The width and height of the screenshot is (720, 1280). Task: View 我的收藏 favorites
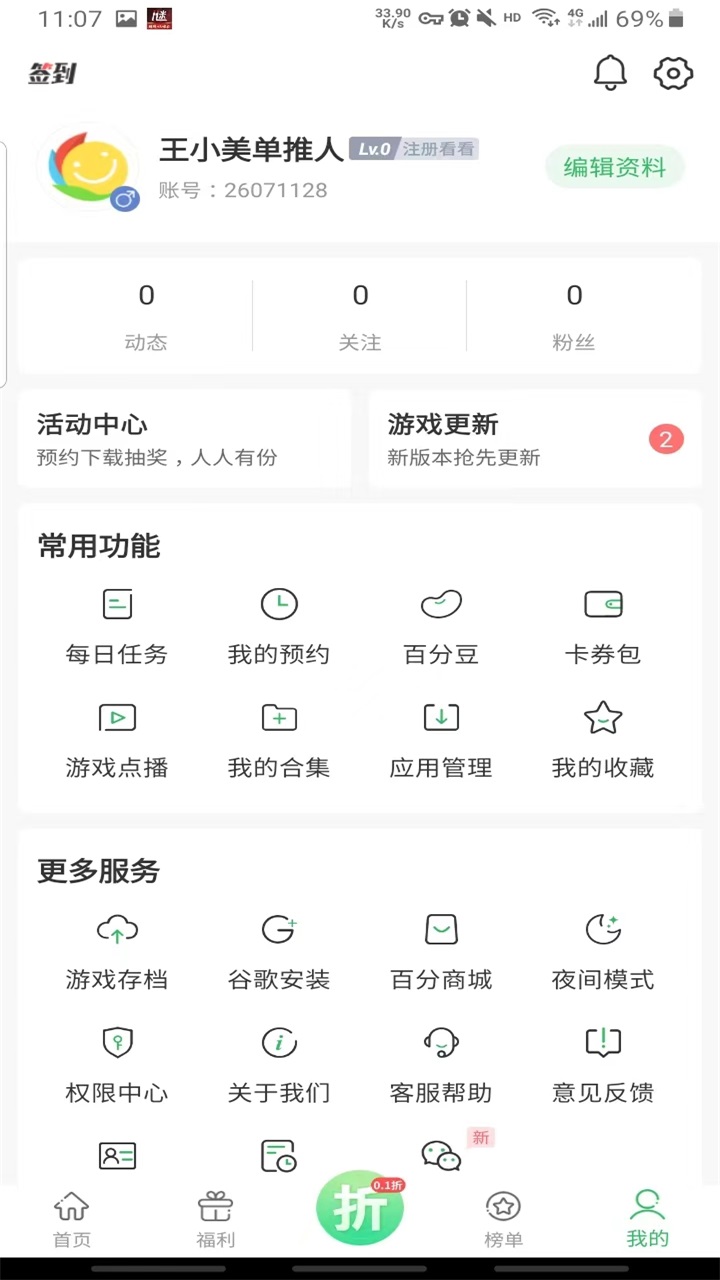pos(603,738)
